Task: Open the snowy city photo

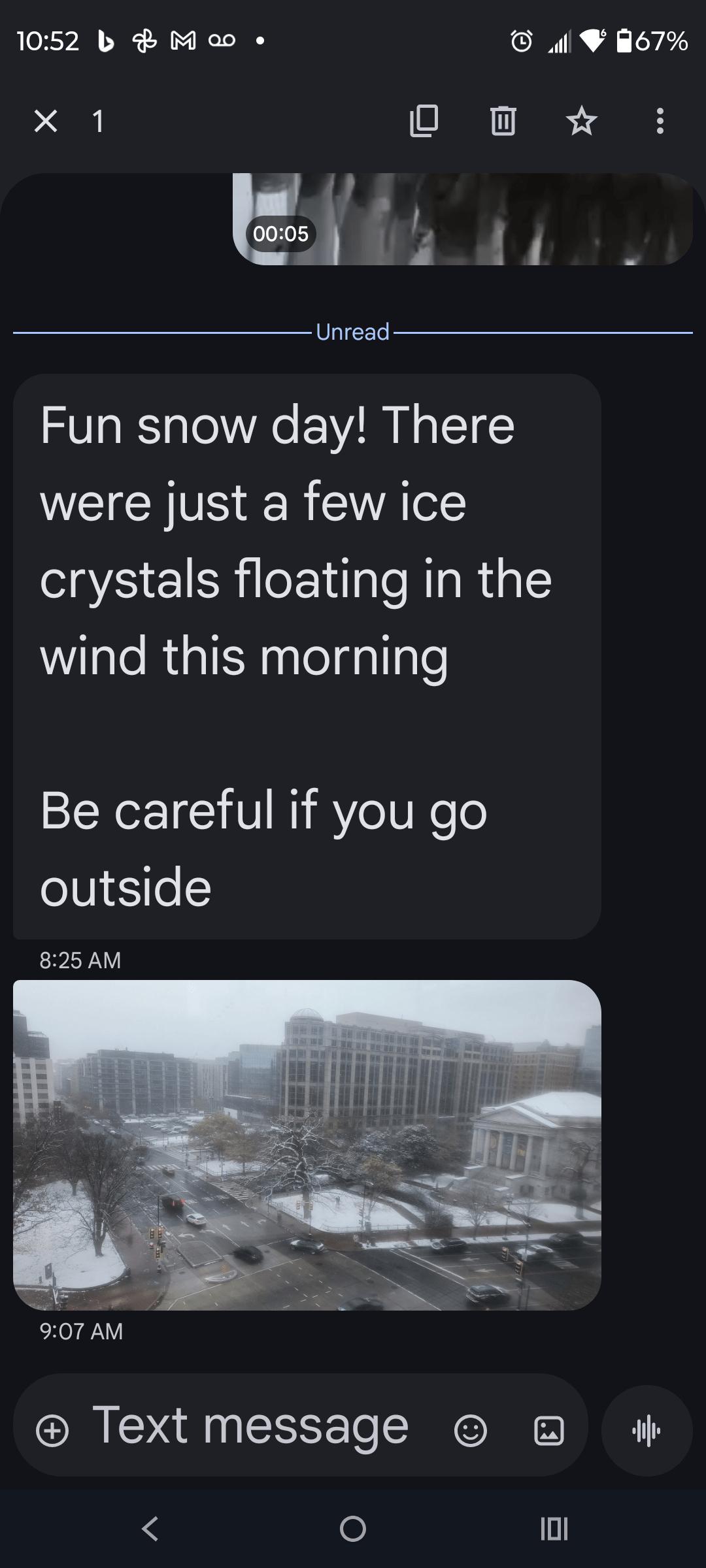Action: (x=307, y=1145)
